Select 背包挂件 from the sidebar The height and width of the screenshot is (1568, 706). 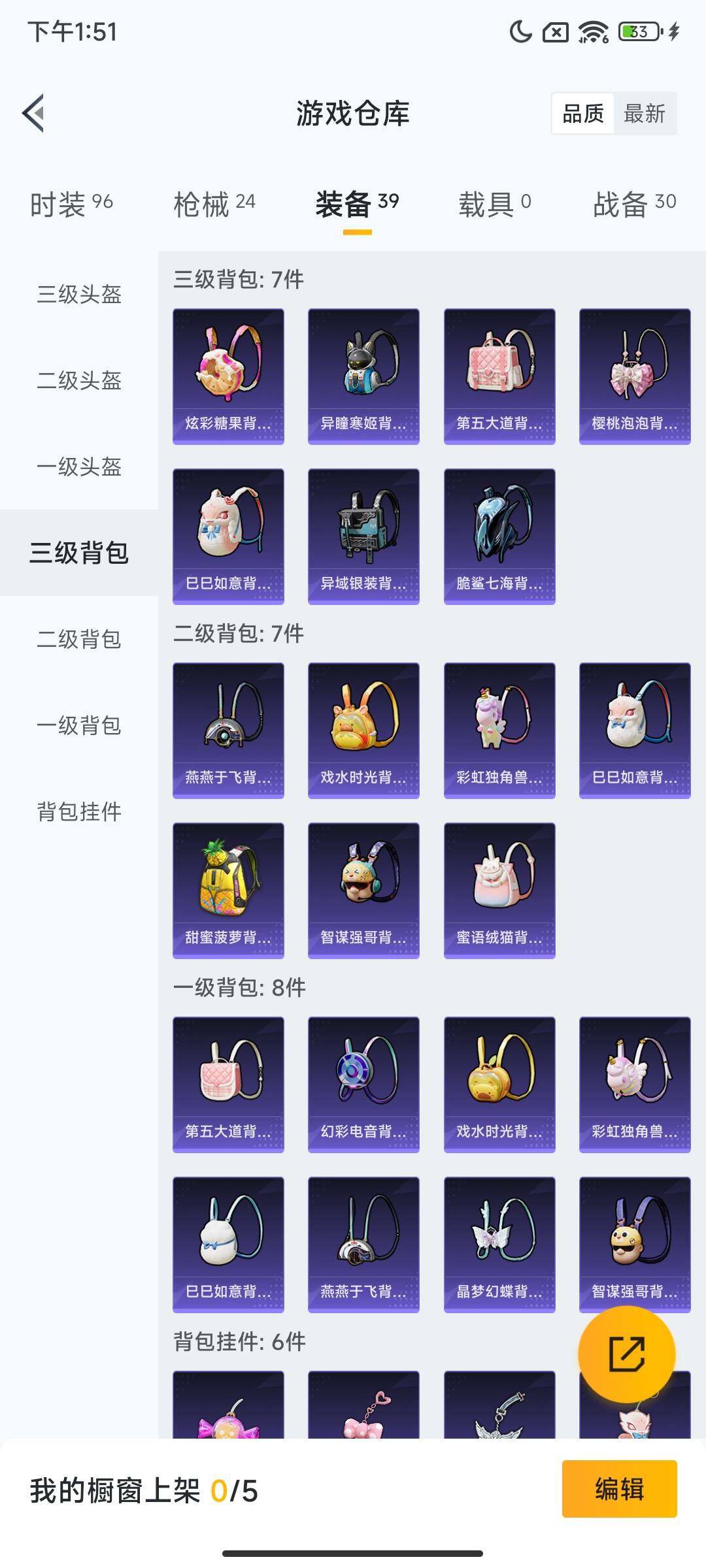pyautogui.click(x=78, y=812)
